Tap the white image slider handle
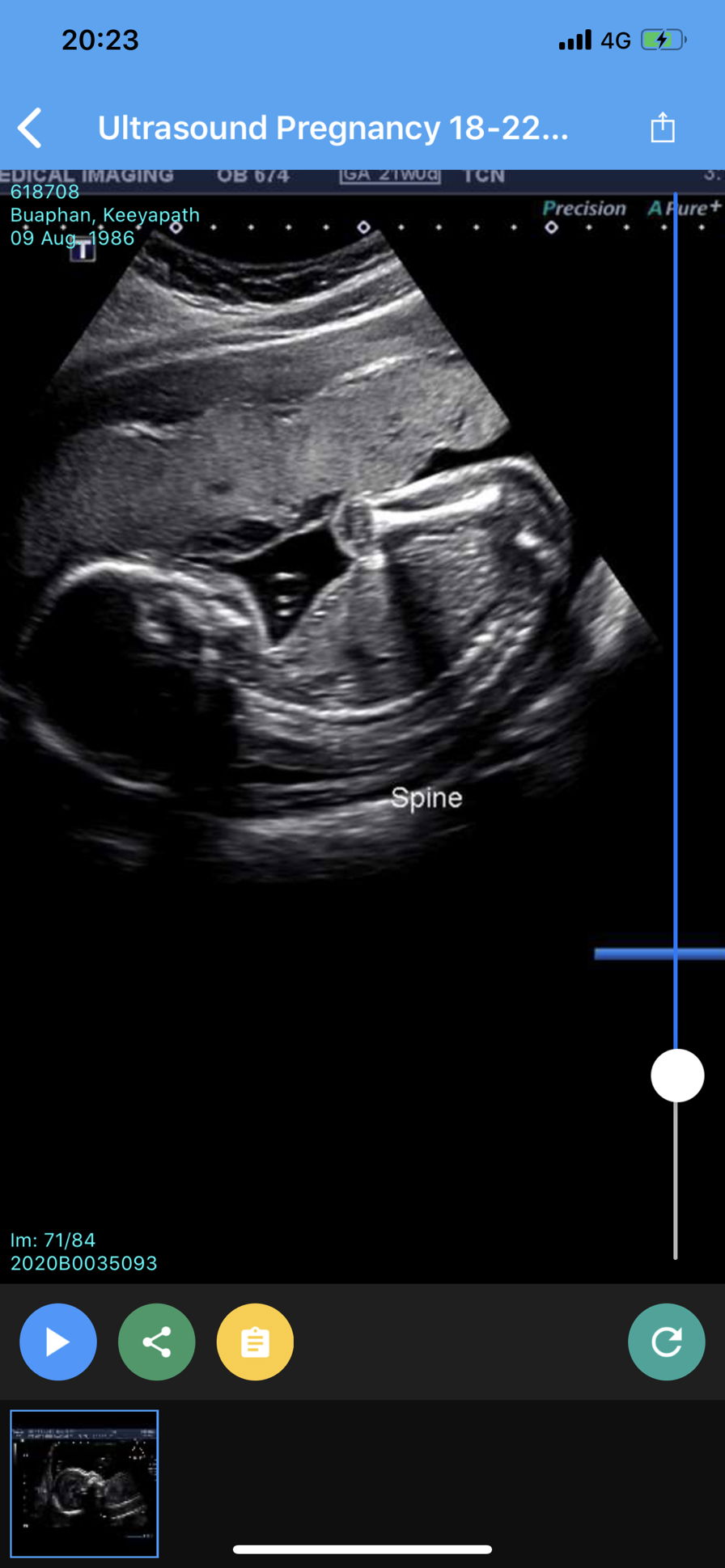Image resolution: width=725 pixels, height=1568 pixels. [x=677, y=1076]
